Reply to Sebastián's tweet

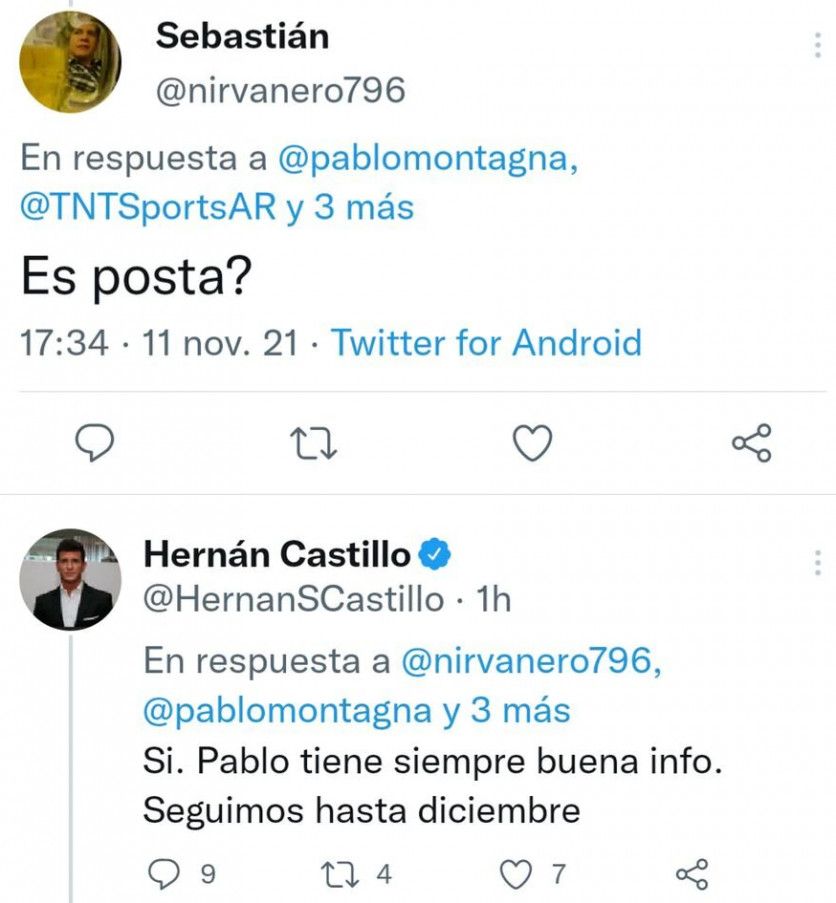pos(95,443)
